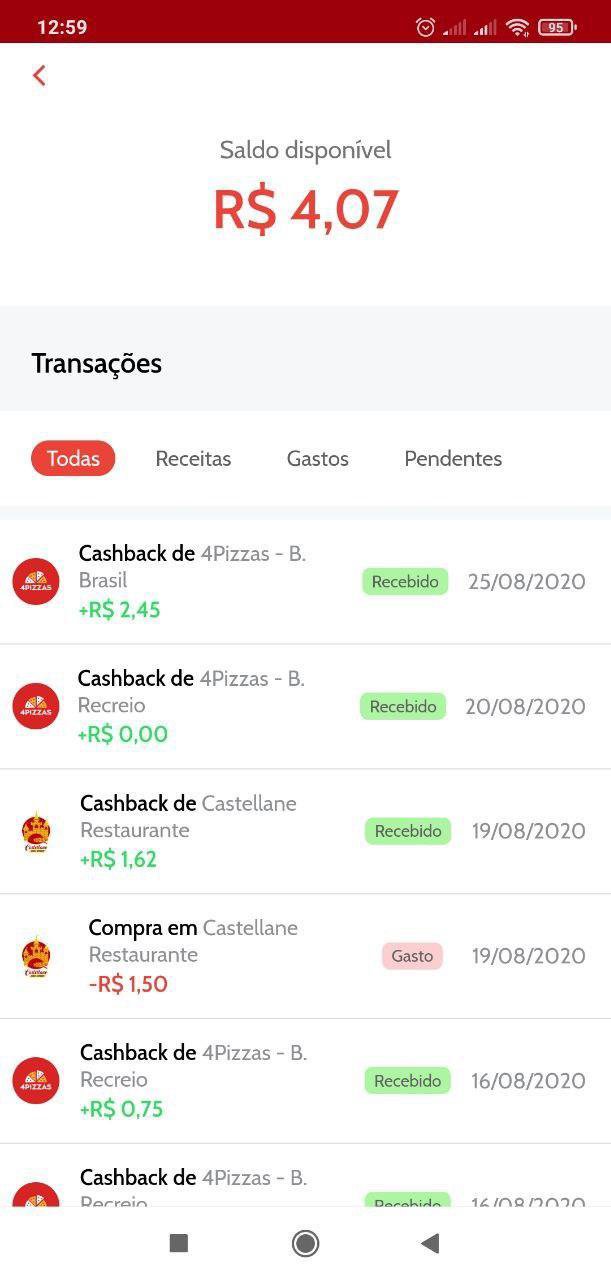Open the 25/08/2020 4Pizzas cashback
Image resolution: width=611 pixels, height=1280 pixels.
(305, 582)
